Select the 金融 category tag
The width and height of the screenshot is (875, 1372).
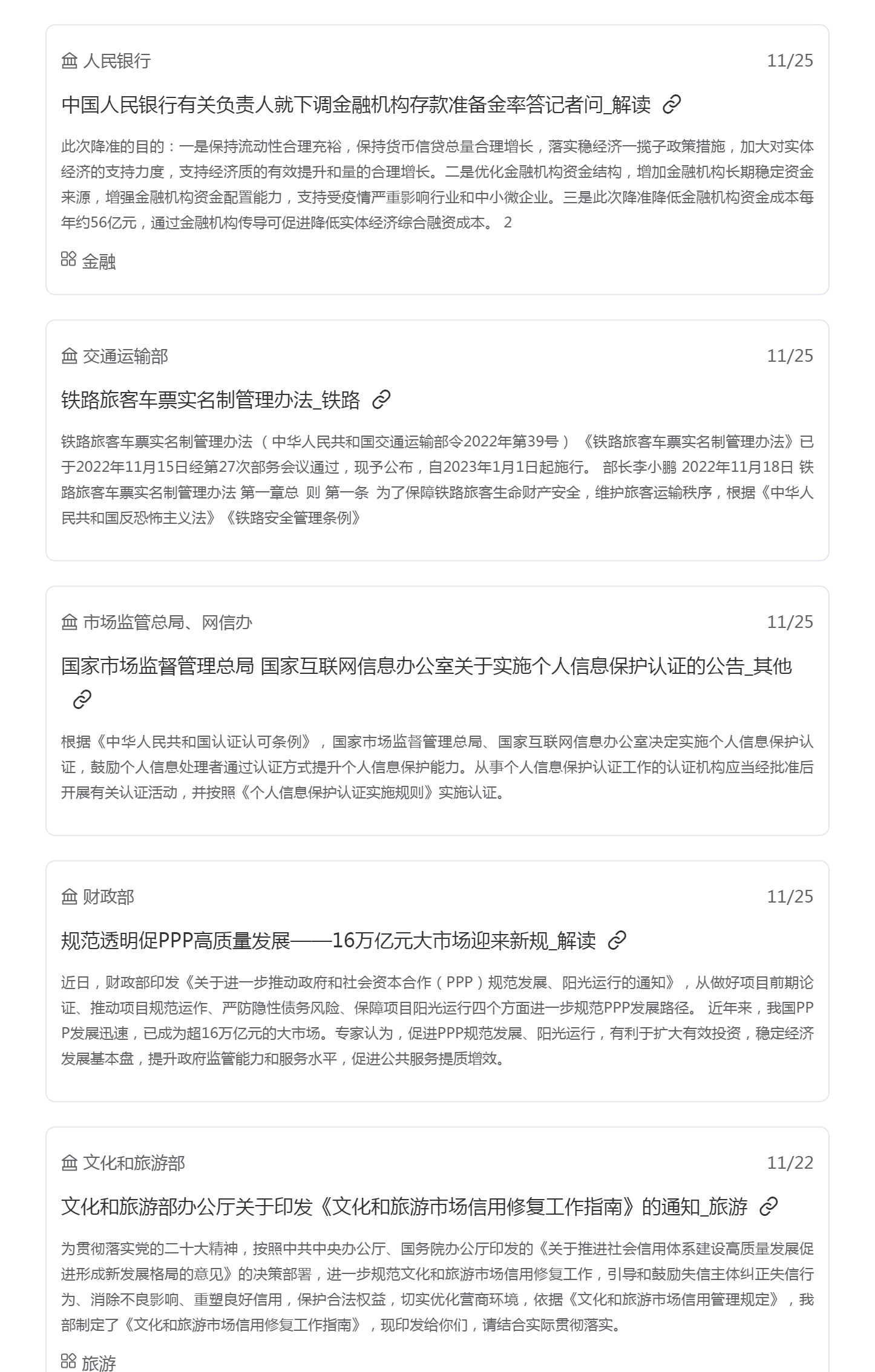[x=89, y=261]
